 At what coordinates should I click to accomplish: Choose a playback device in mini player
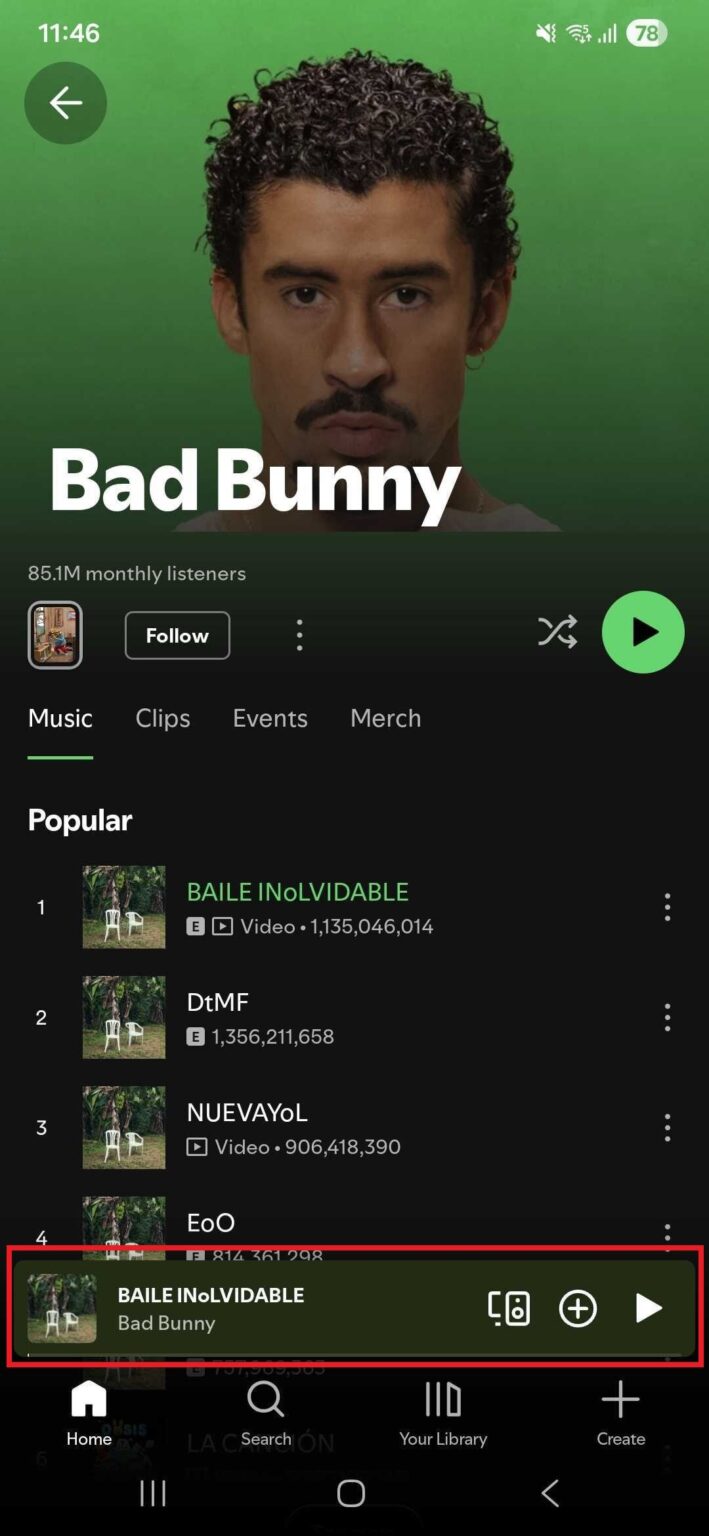[509, 1308]
